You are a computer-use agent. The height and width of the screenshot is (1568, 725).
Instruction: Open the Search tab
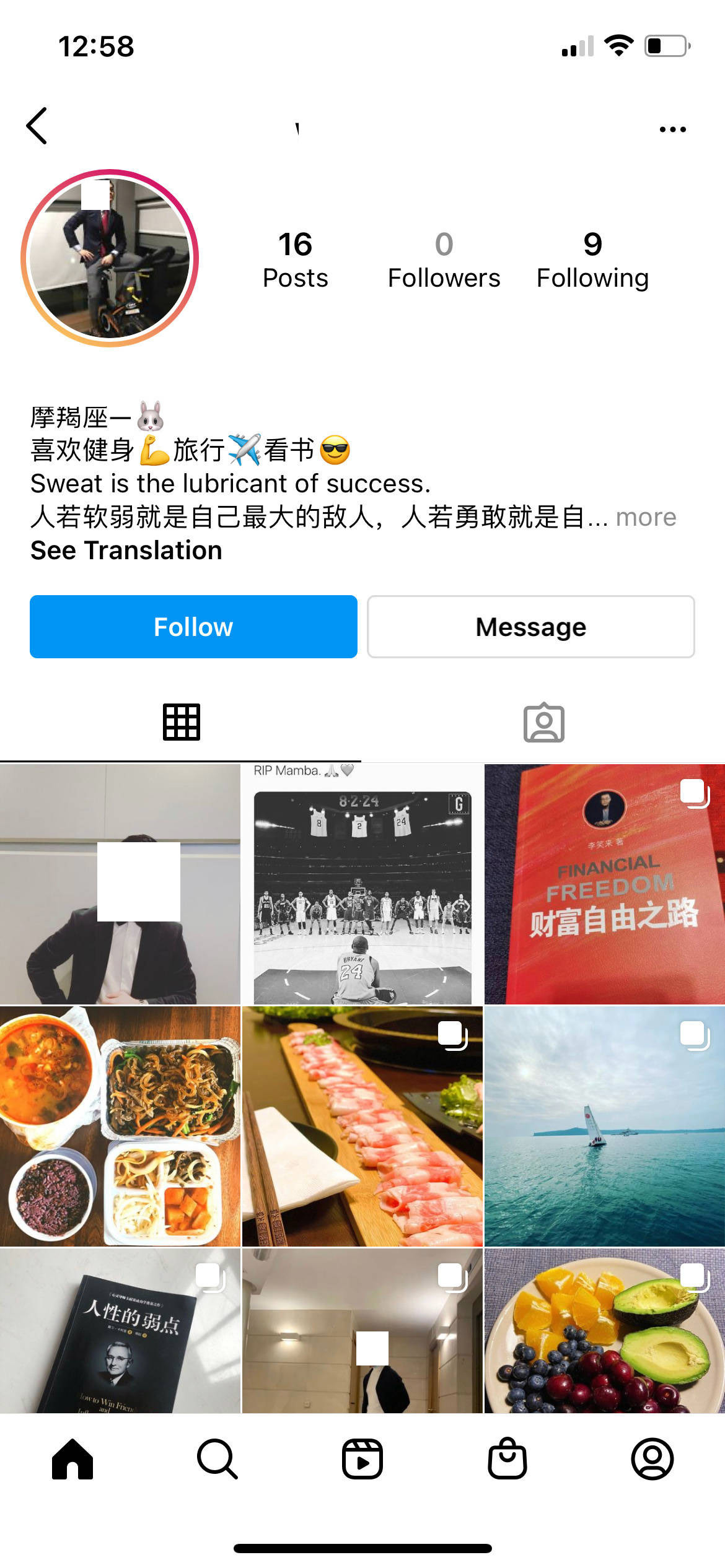[x=217, y=1459]
